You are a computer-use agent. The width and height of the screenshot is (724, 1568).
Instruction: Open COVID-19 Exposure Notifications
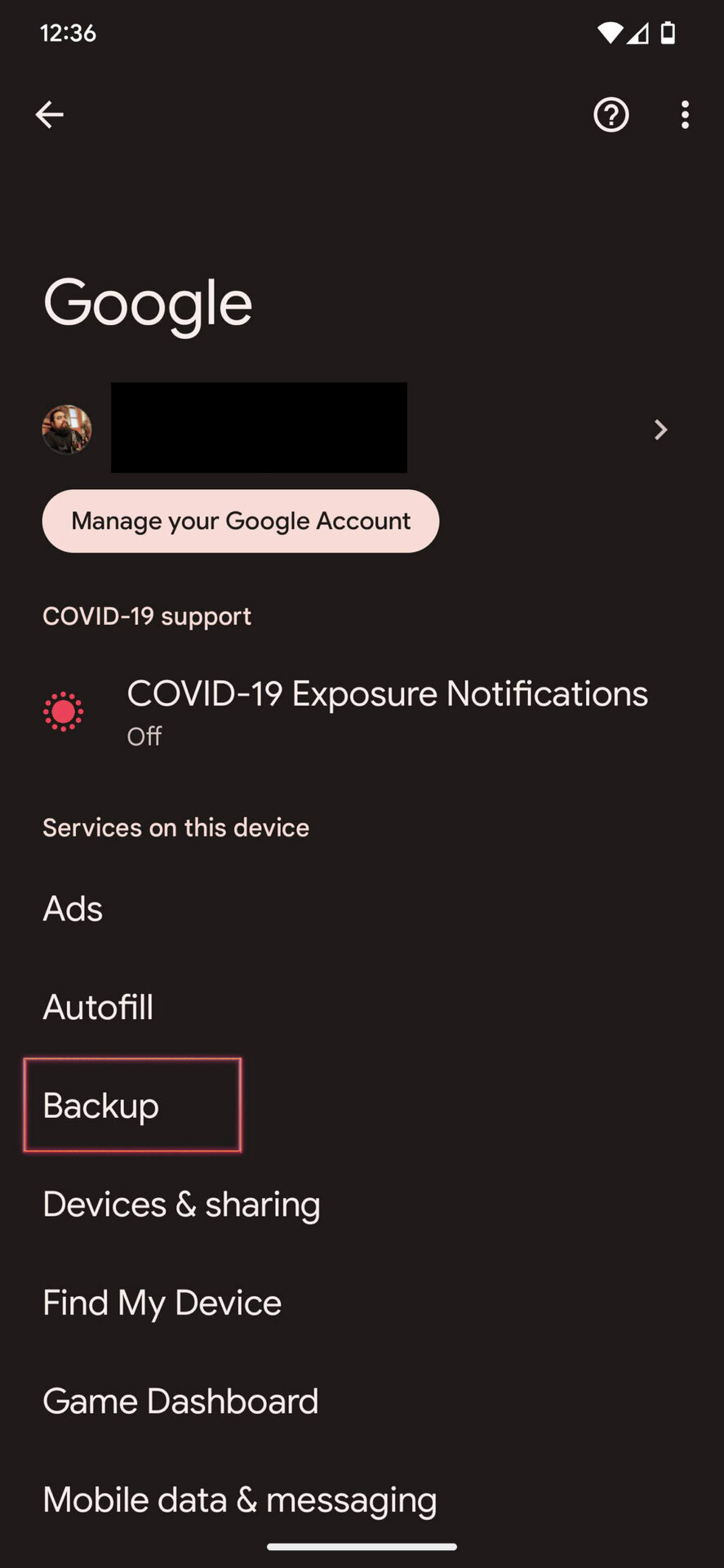362,711
